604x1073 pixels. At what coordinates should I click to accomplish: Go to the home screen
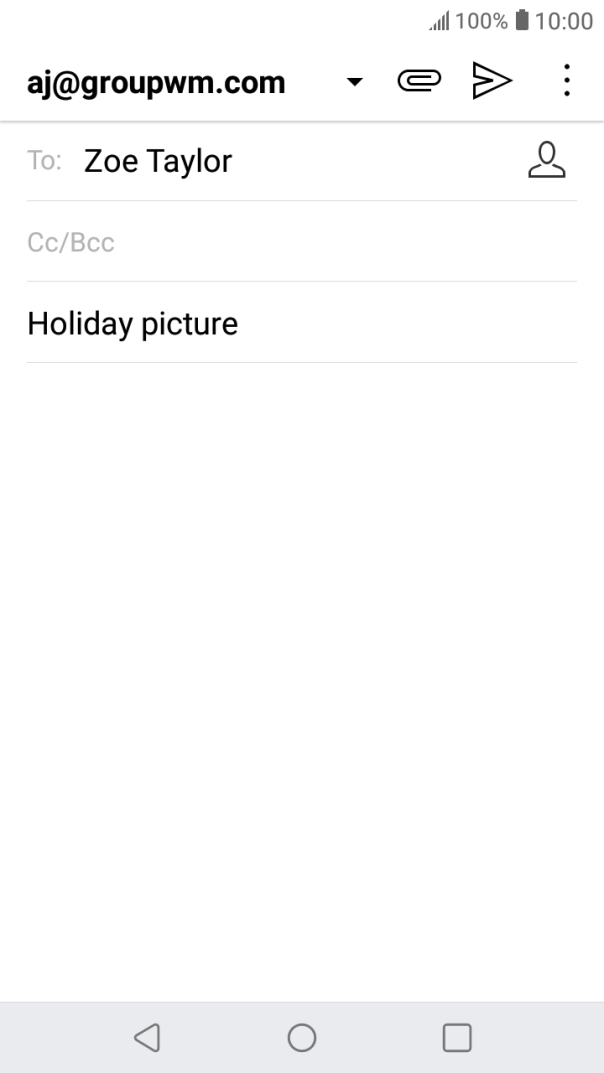[x=302, y=1037]
